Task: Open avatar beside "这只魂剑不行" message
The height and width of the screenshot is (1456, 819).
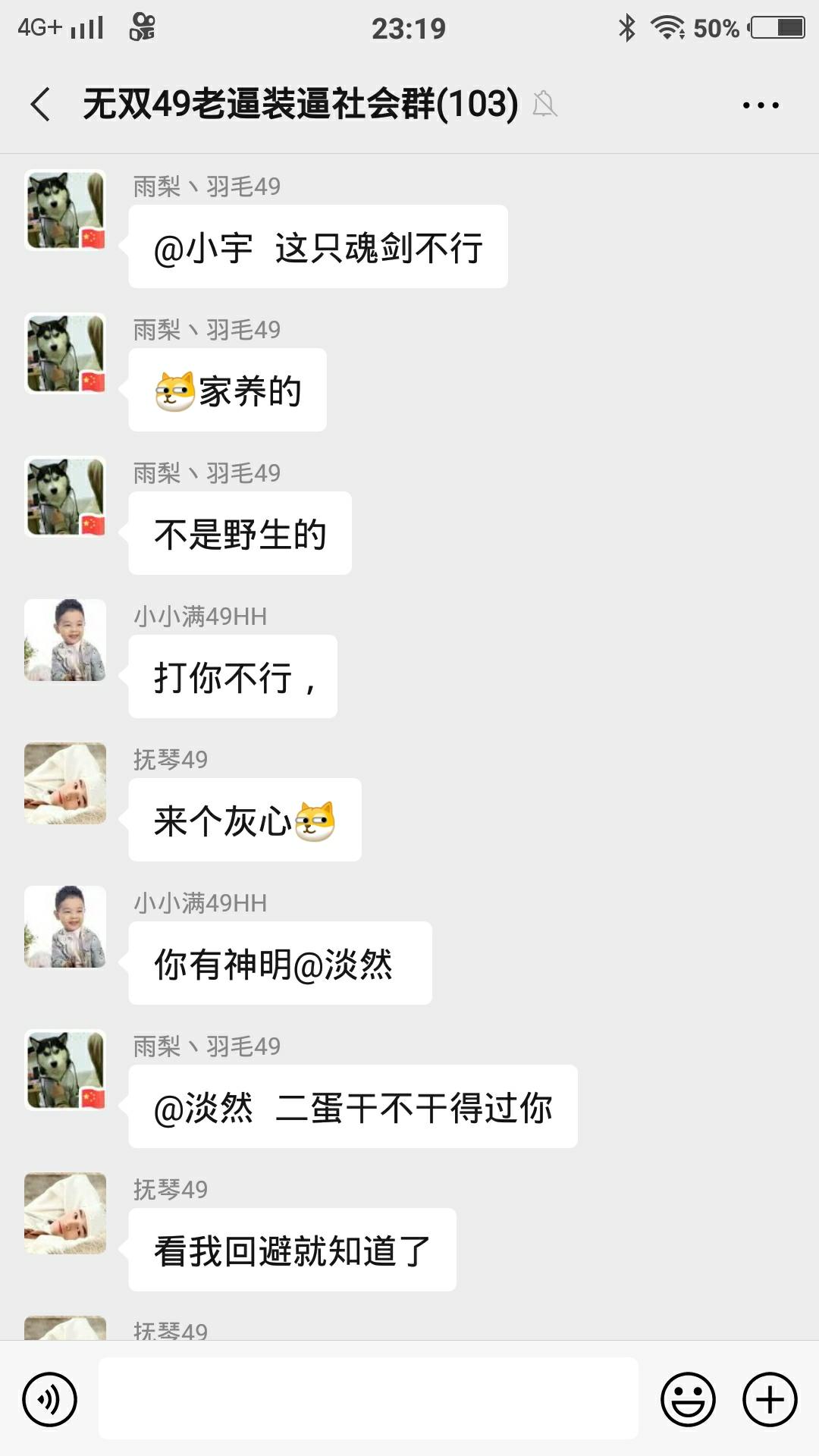Action: click(65, 210)
